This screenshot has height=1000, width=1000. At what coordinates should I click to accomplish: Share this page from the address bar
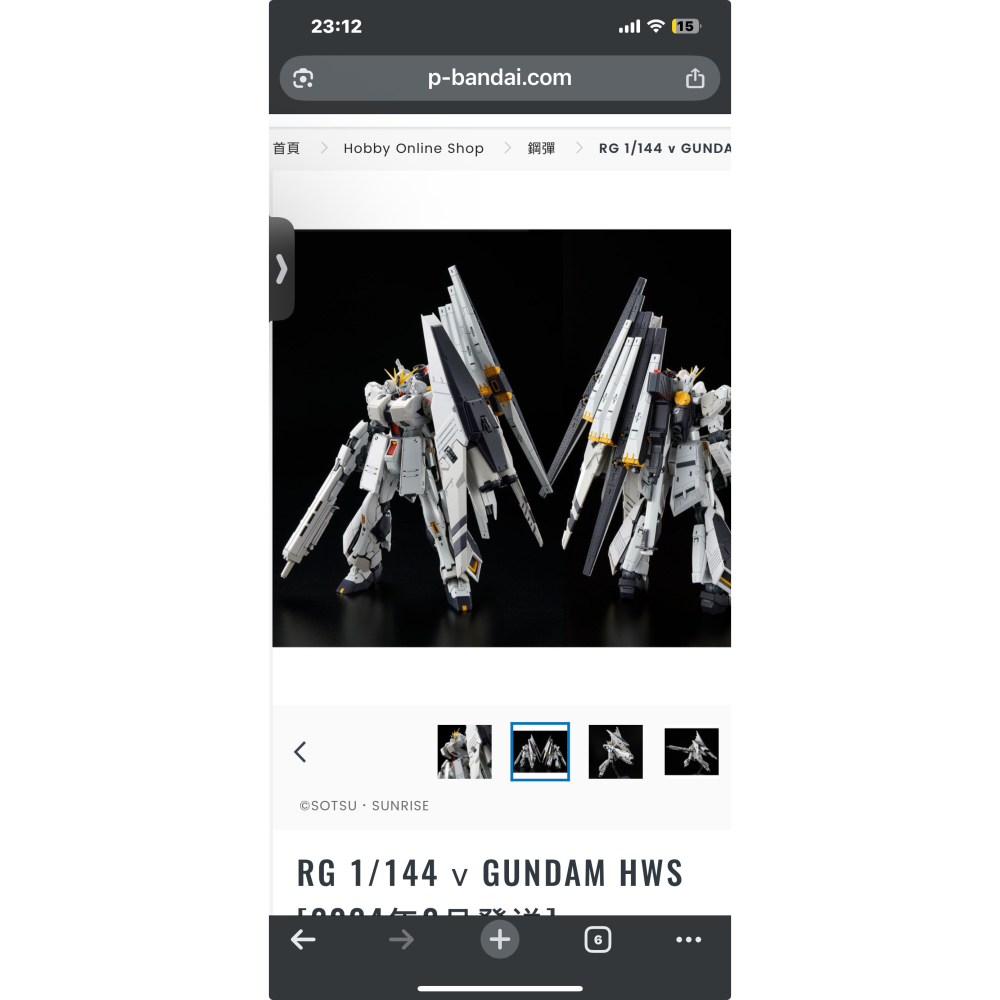pyautogui.click(x=695, y=79)
